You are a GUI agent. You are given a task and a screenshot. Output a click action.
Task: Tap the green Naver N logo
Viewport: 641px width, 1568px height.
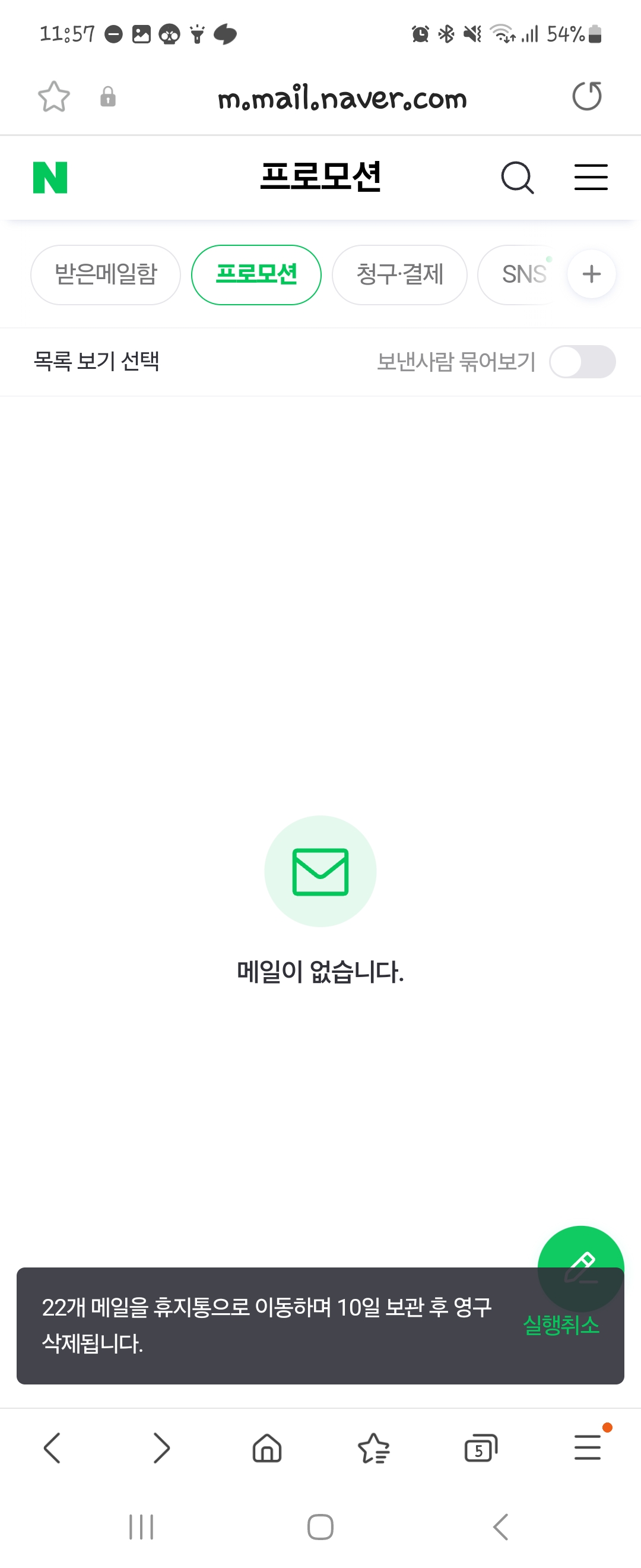[x=50, y=178]
